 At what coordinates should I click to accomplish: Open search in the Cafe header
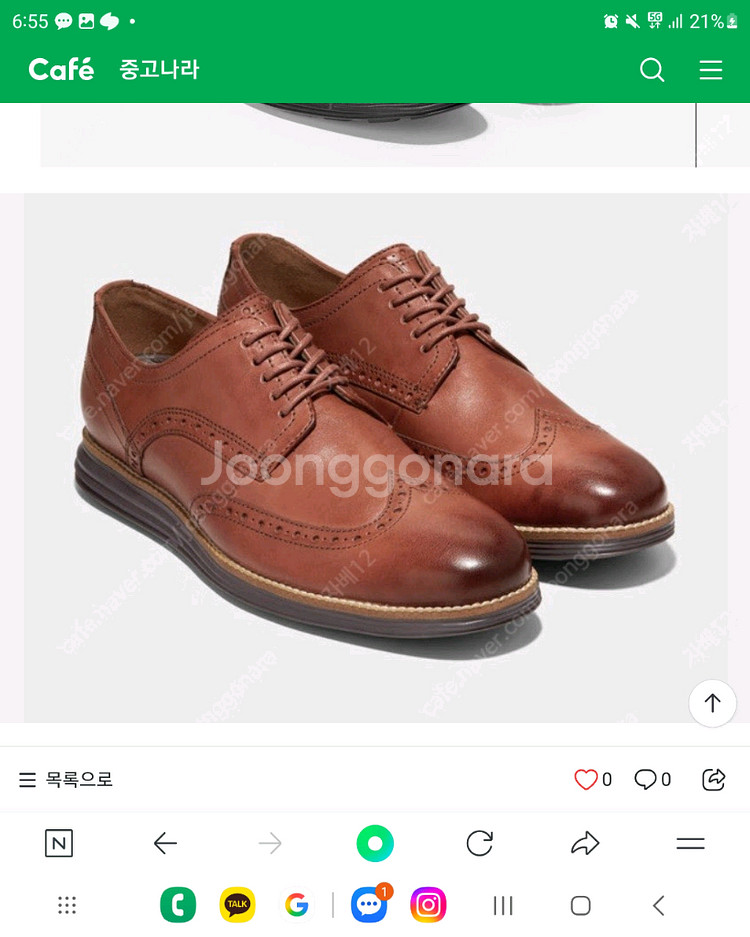click(651, 70)
